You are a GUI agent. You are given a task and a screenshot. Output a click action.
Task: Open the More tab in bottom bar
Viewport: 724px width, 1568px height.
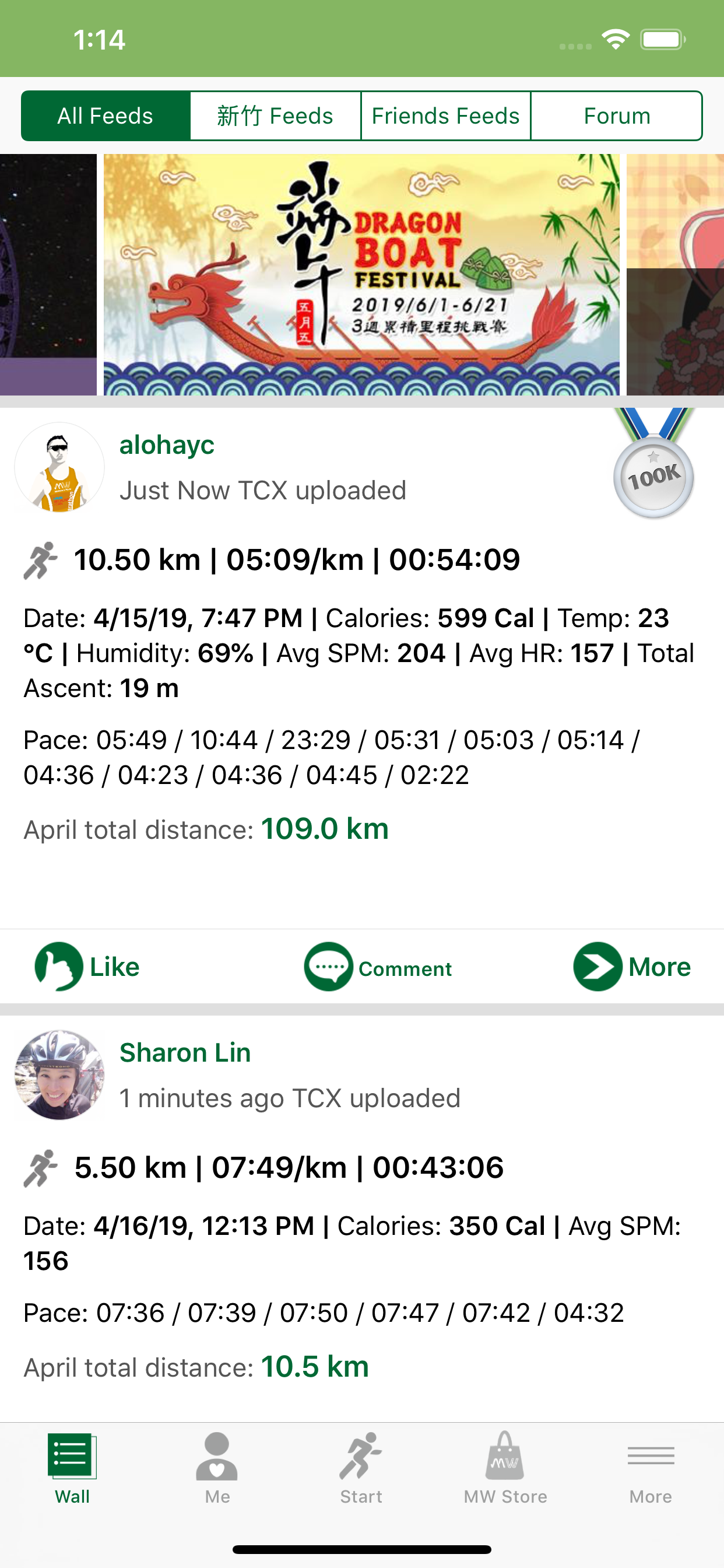[651, 1468]
